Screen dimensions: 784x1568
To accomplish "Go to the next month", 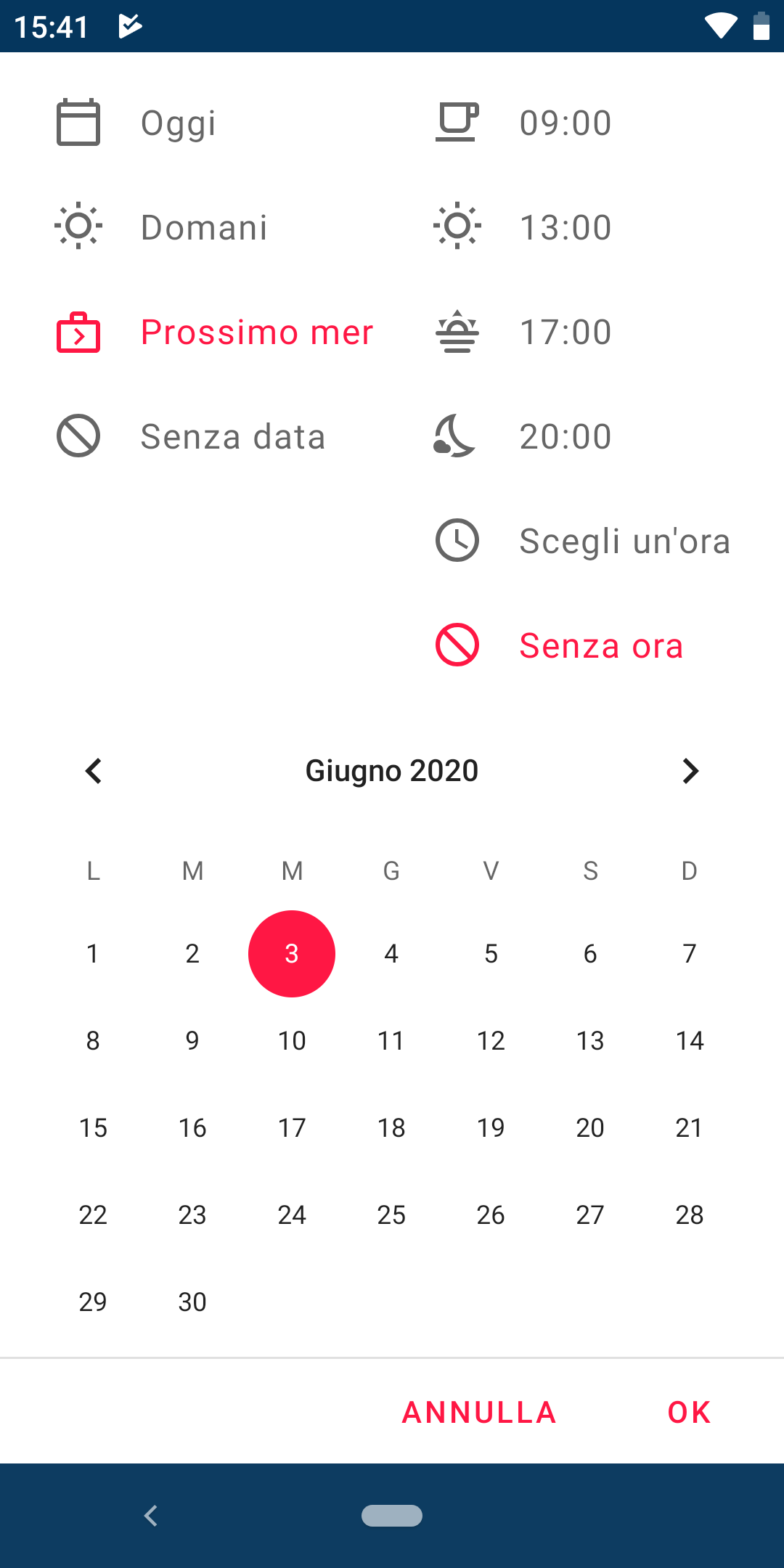I will coord(690,771).
